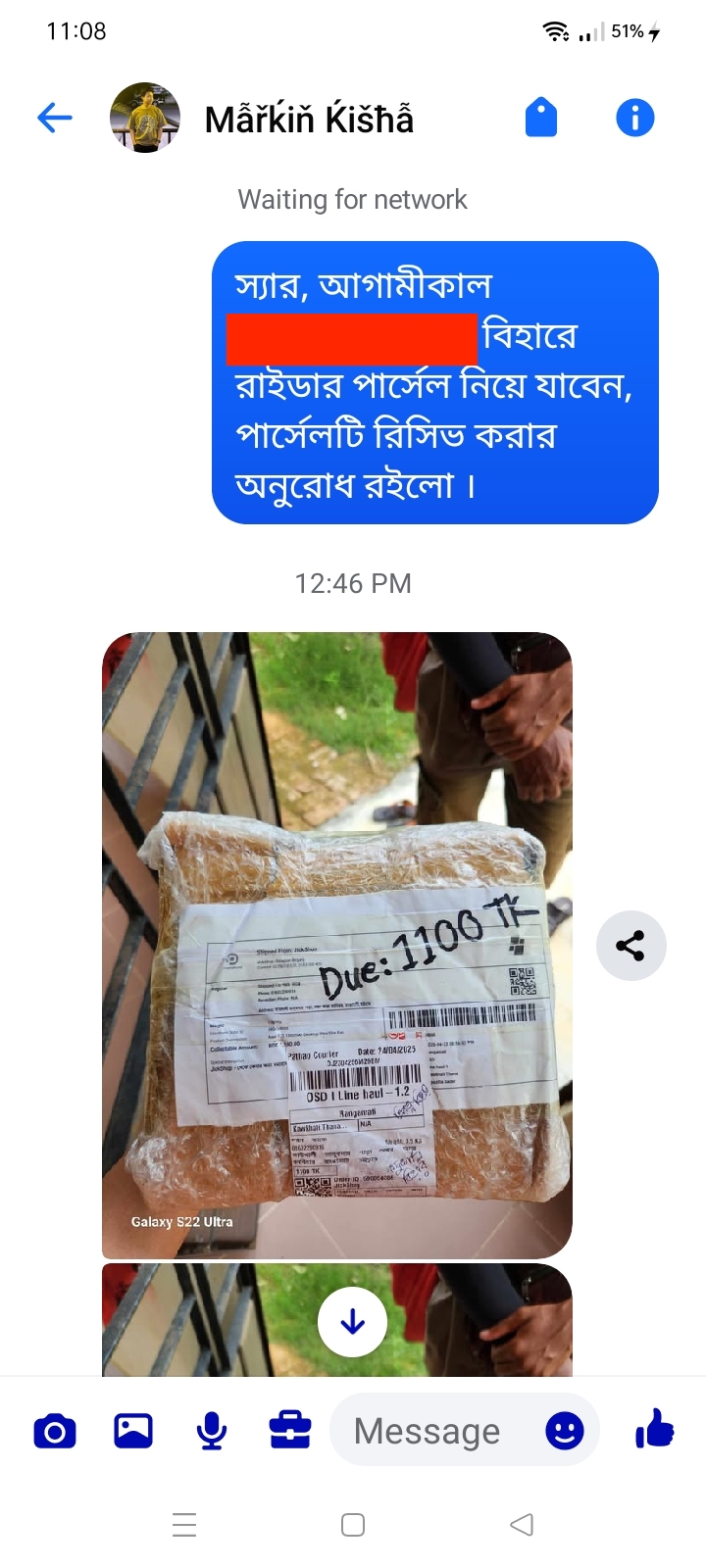Attach an image from the gallery
Viewport: 706px width, 1568px height.
pos(133,1432)
